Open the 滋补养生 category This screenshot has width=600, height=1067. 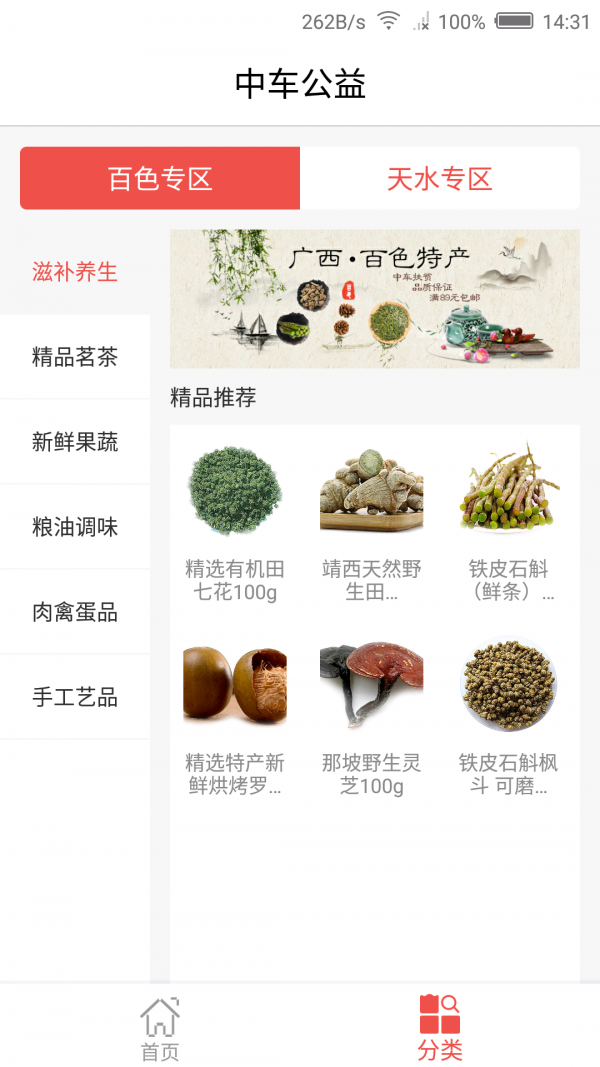[75, 272]
